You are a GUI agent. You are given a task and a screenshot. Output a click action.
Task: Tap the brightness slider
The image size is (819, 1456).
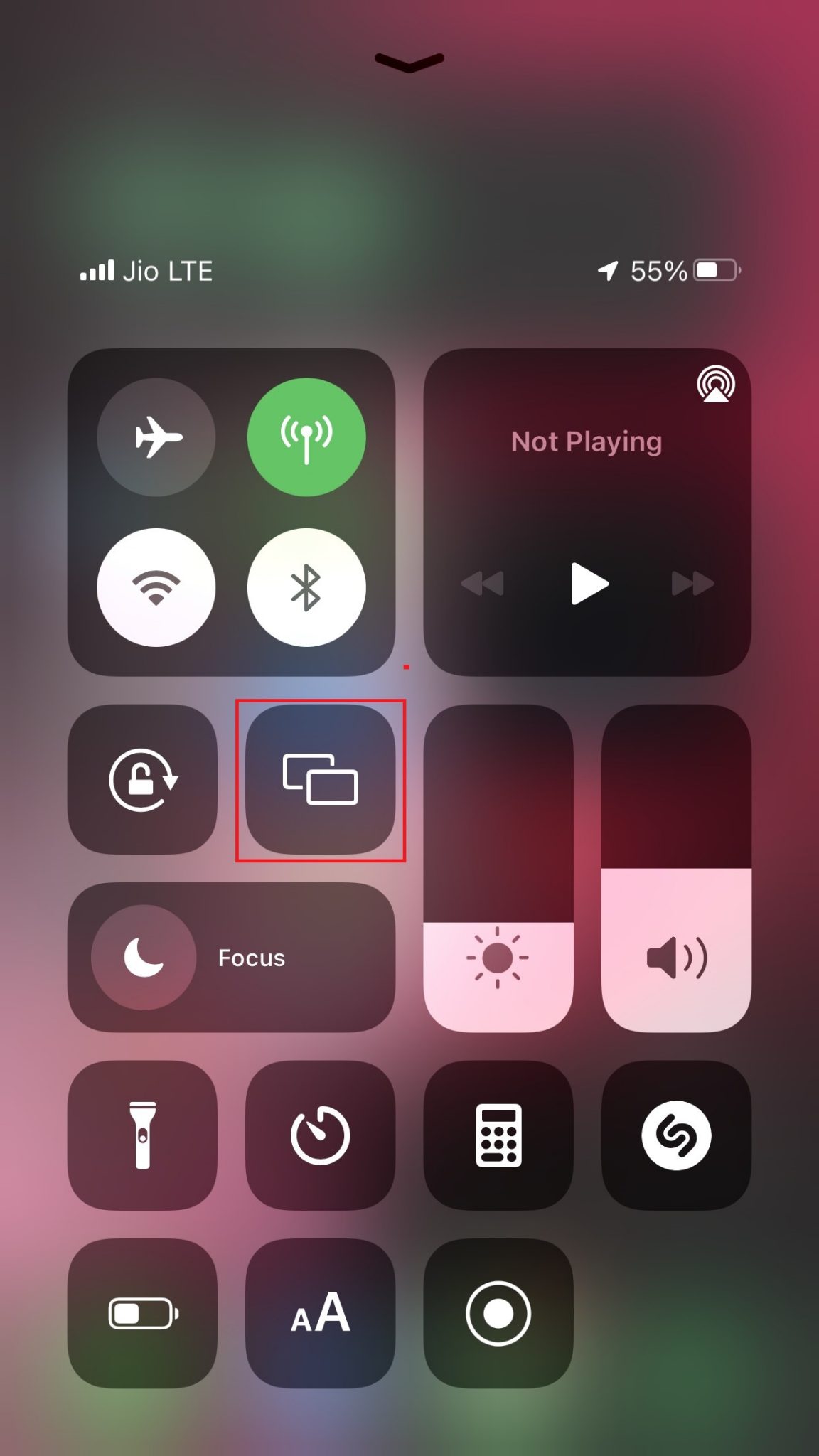click(498, 867)
